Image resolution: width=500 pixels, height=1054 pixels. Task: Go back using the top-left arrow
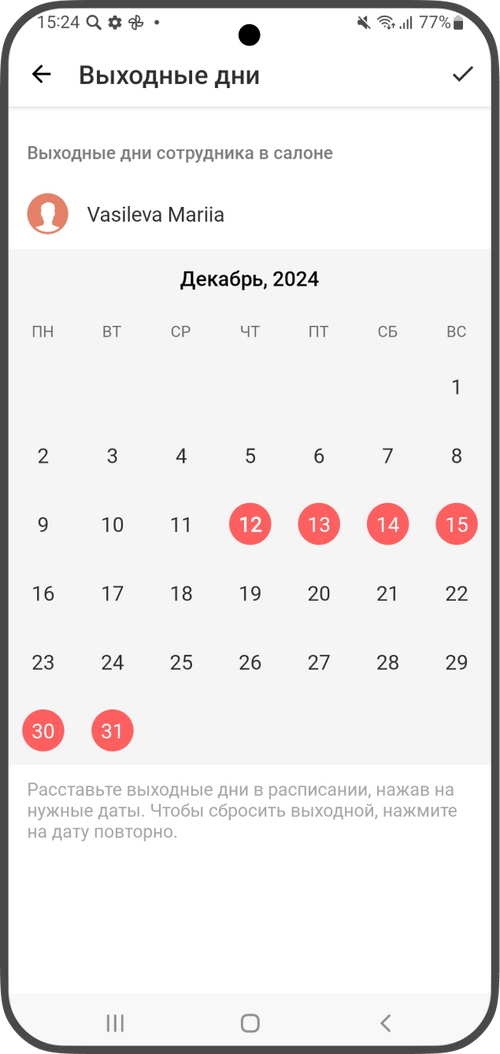[42, 75]
